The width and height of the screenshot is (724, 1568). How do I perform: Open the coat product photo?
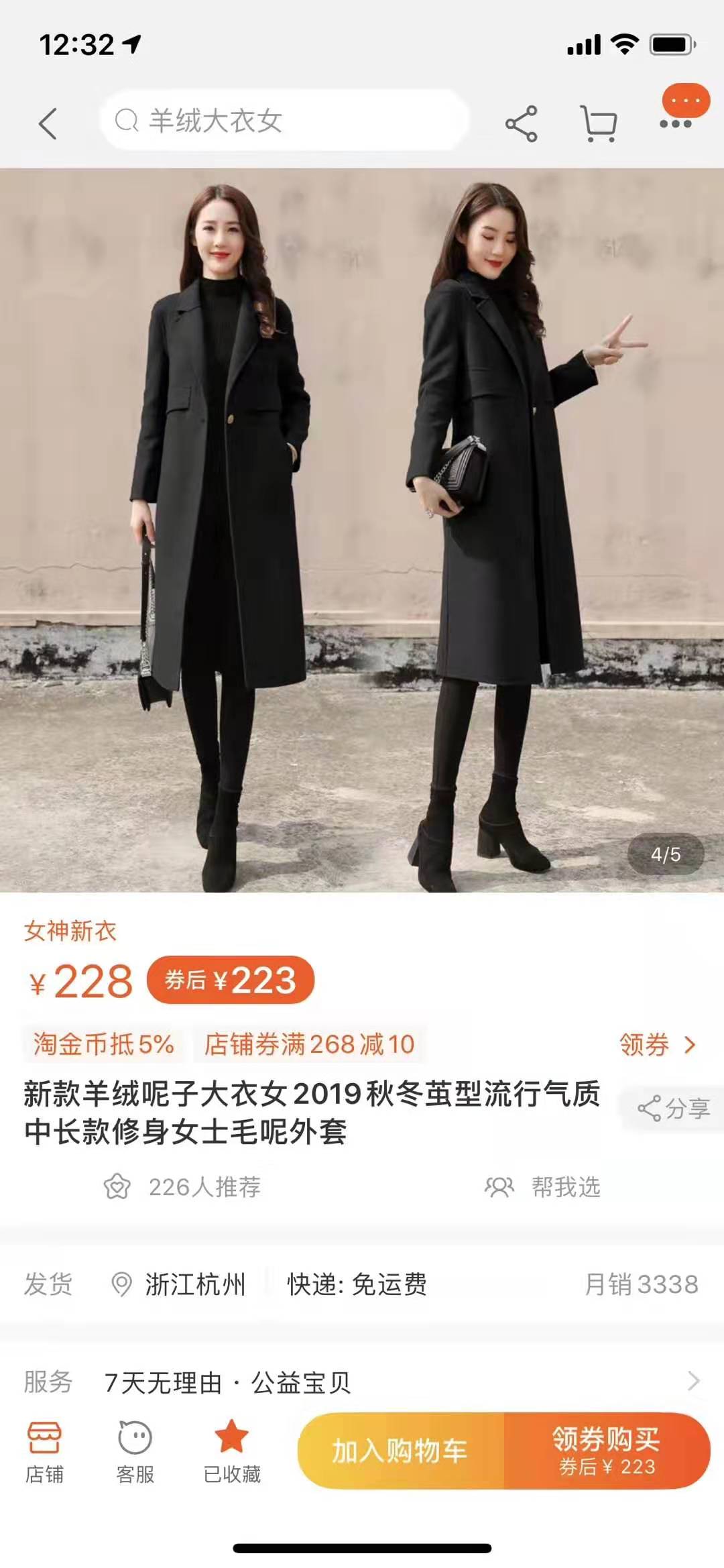(362, 530)
